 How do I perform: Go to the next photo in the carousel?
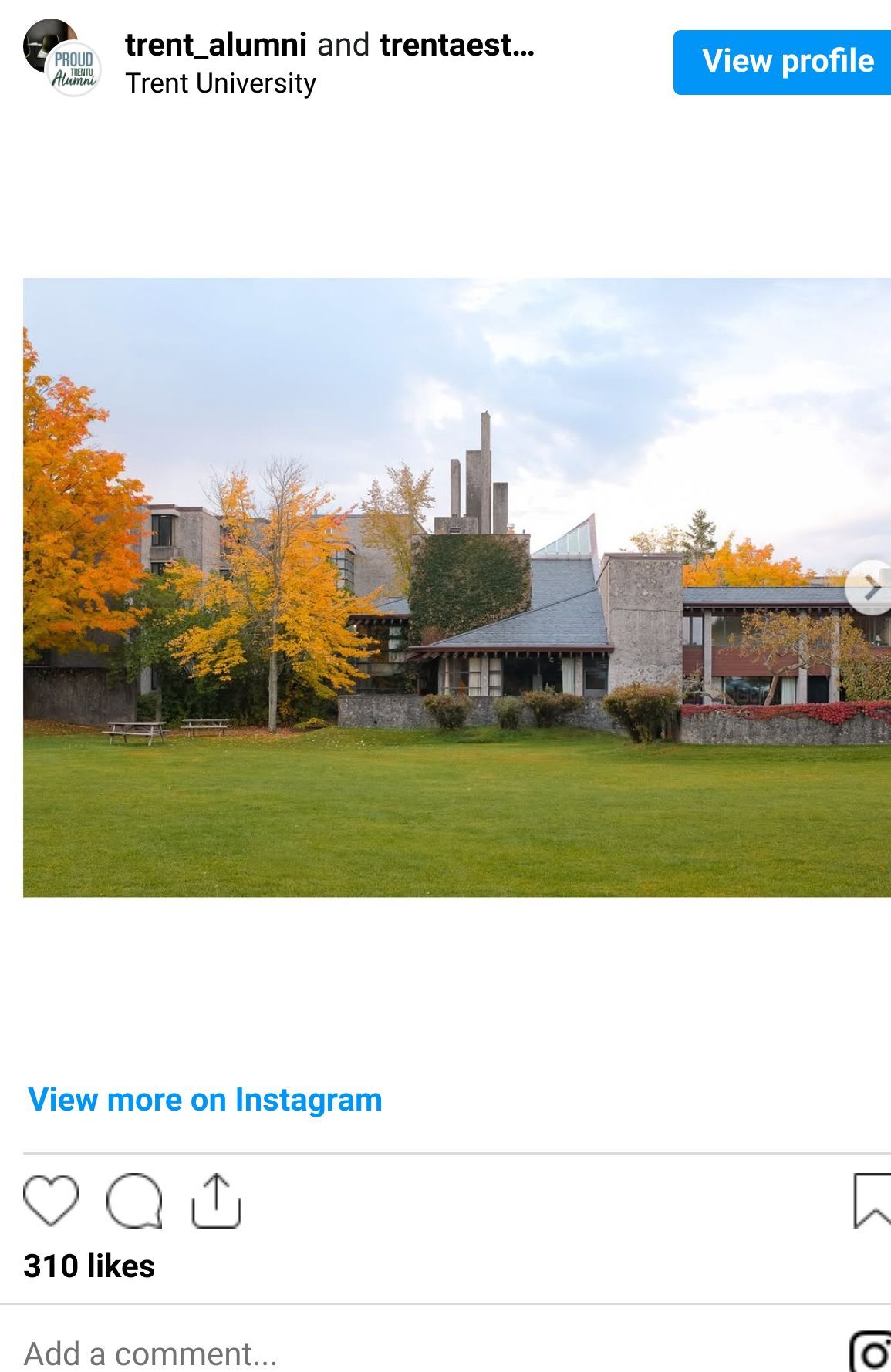[x=871, y=588]
